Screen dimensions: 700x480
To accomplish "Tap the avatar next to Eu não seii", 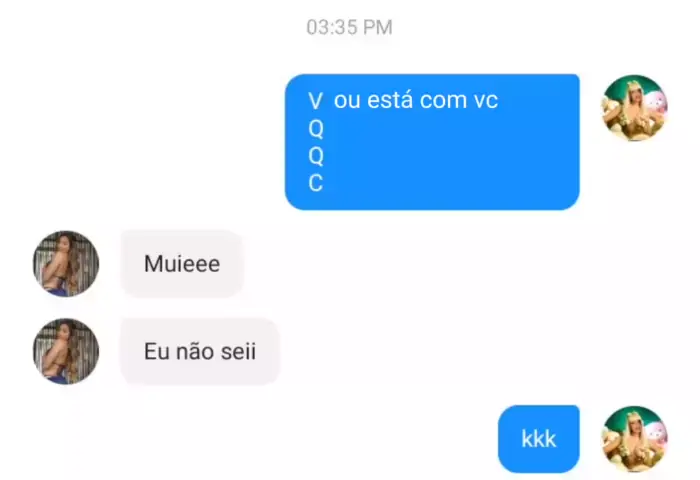I will pos(67,351).
